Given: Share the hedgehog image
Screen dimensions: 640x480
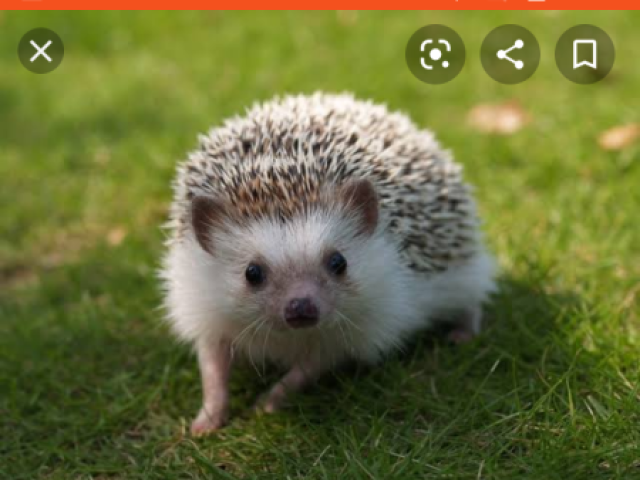Looking at the screenshot, I should (x=510, y=54).
